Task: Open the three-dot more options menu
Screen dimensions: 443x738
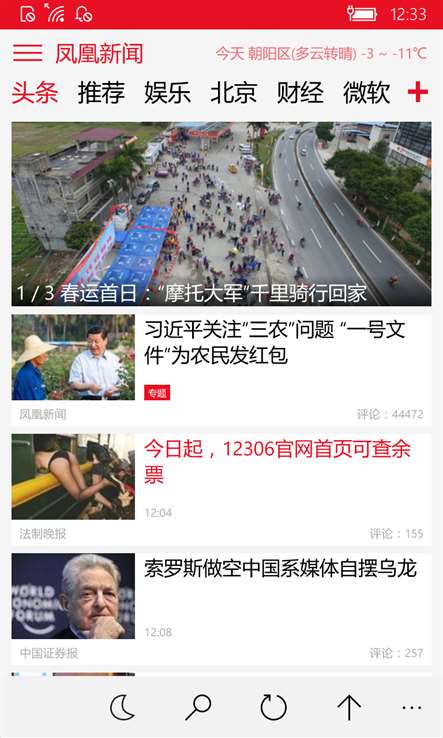Action: [x=412, y=707]
